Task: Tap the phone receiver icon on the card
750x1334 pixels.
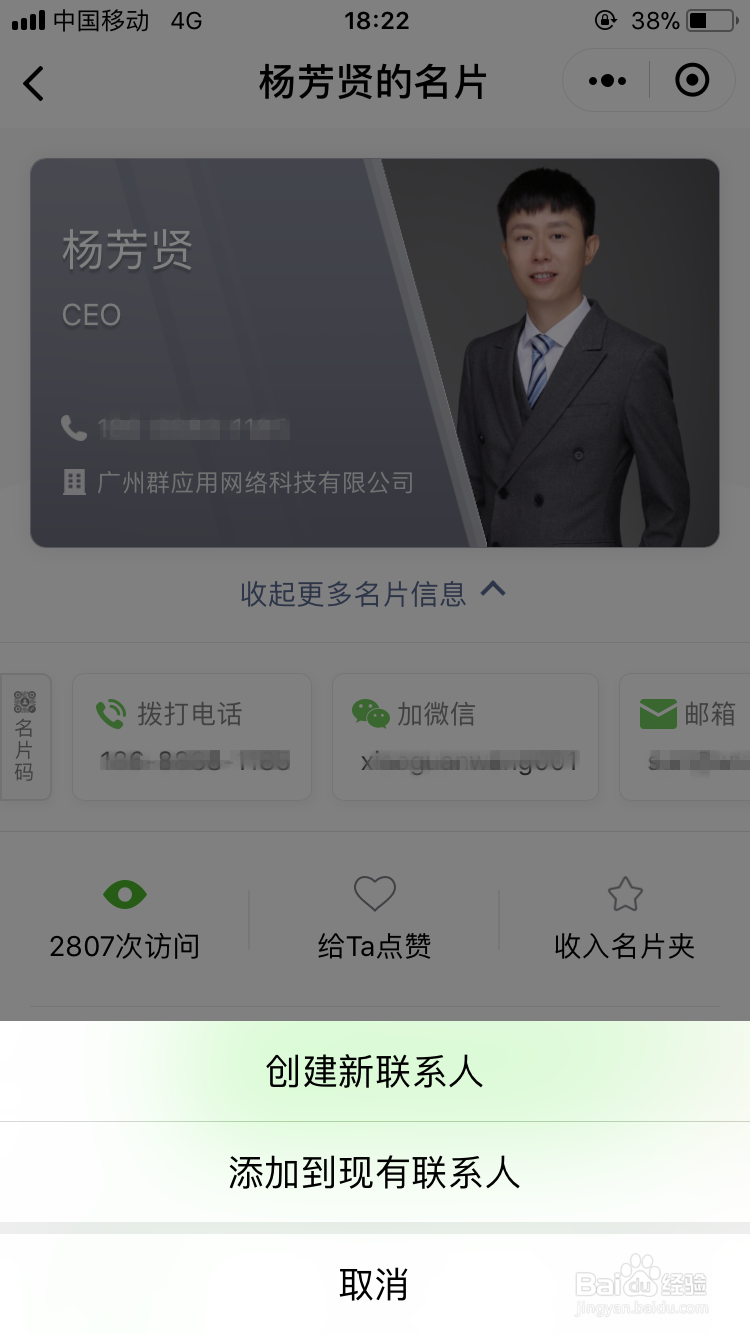Action: 70,429
